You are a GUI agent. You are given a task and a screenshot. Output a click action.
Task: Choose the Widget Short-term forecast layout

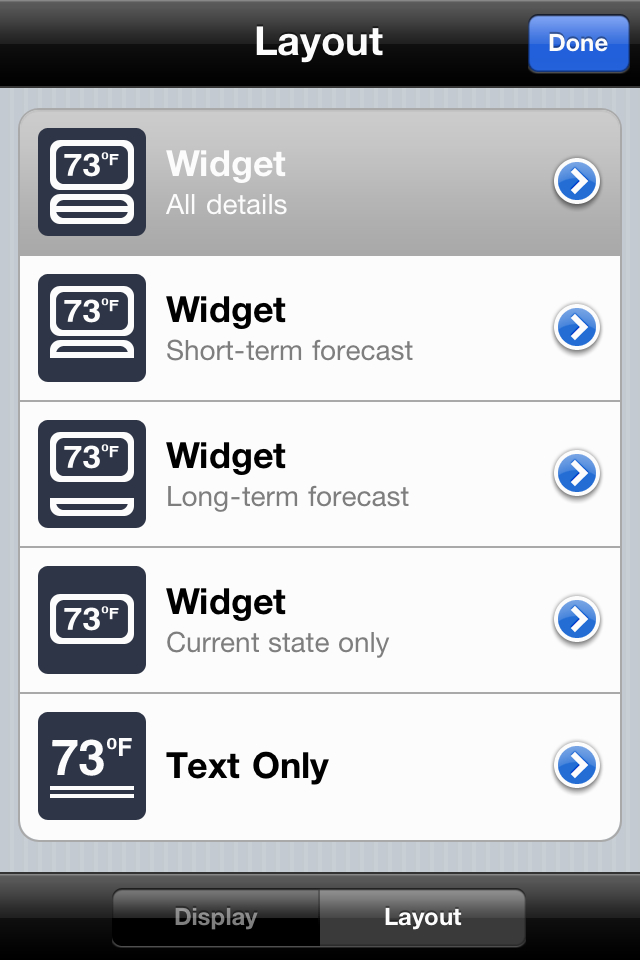[300, 328]
